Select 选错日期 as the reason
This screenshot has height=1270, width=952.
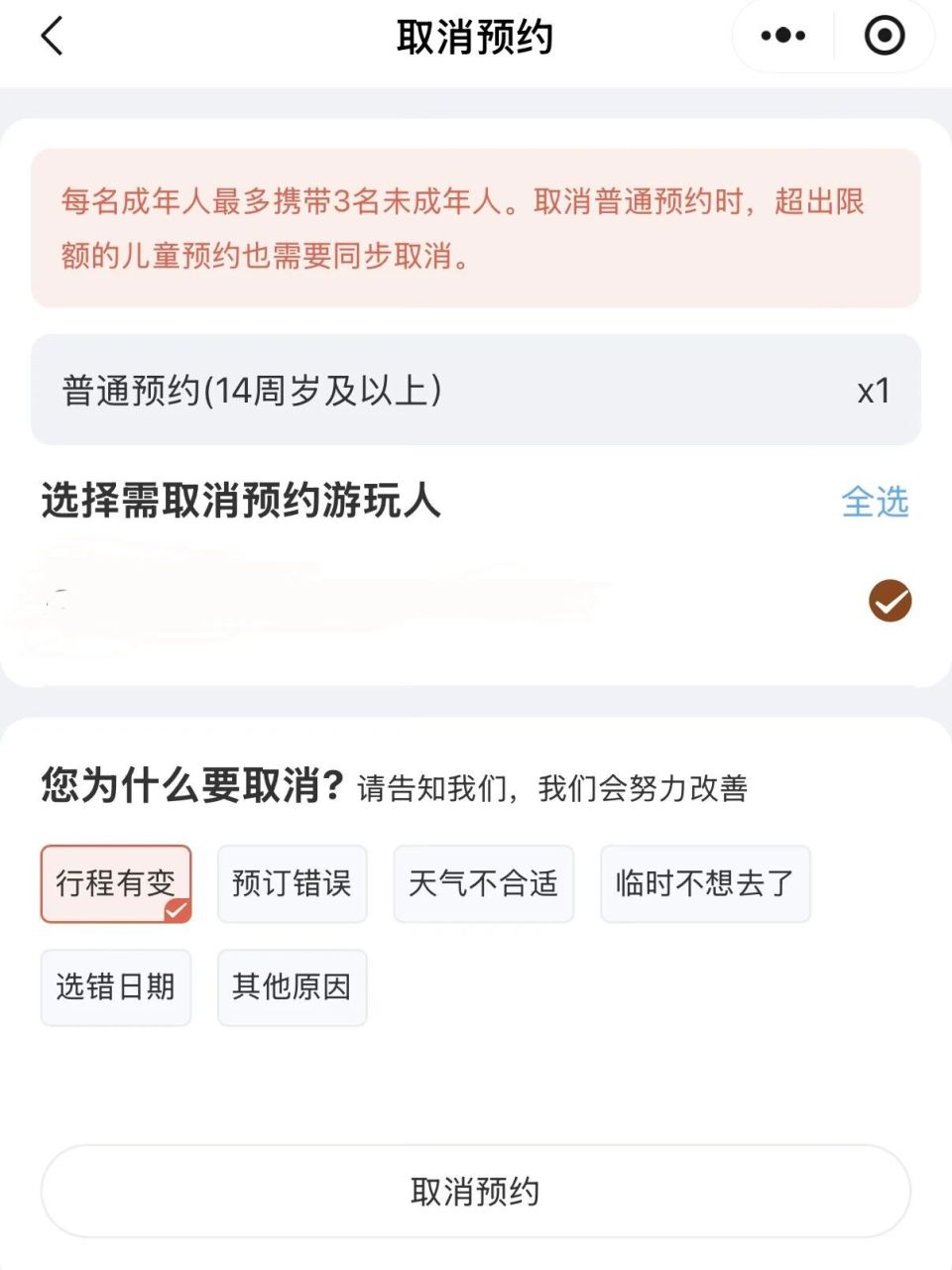click(x=116, y=986)
